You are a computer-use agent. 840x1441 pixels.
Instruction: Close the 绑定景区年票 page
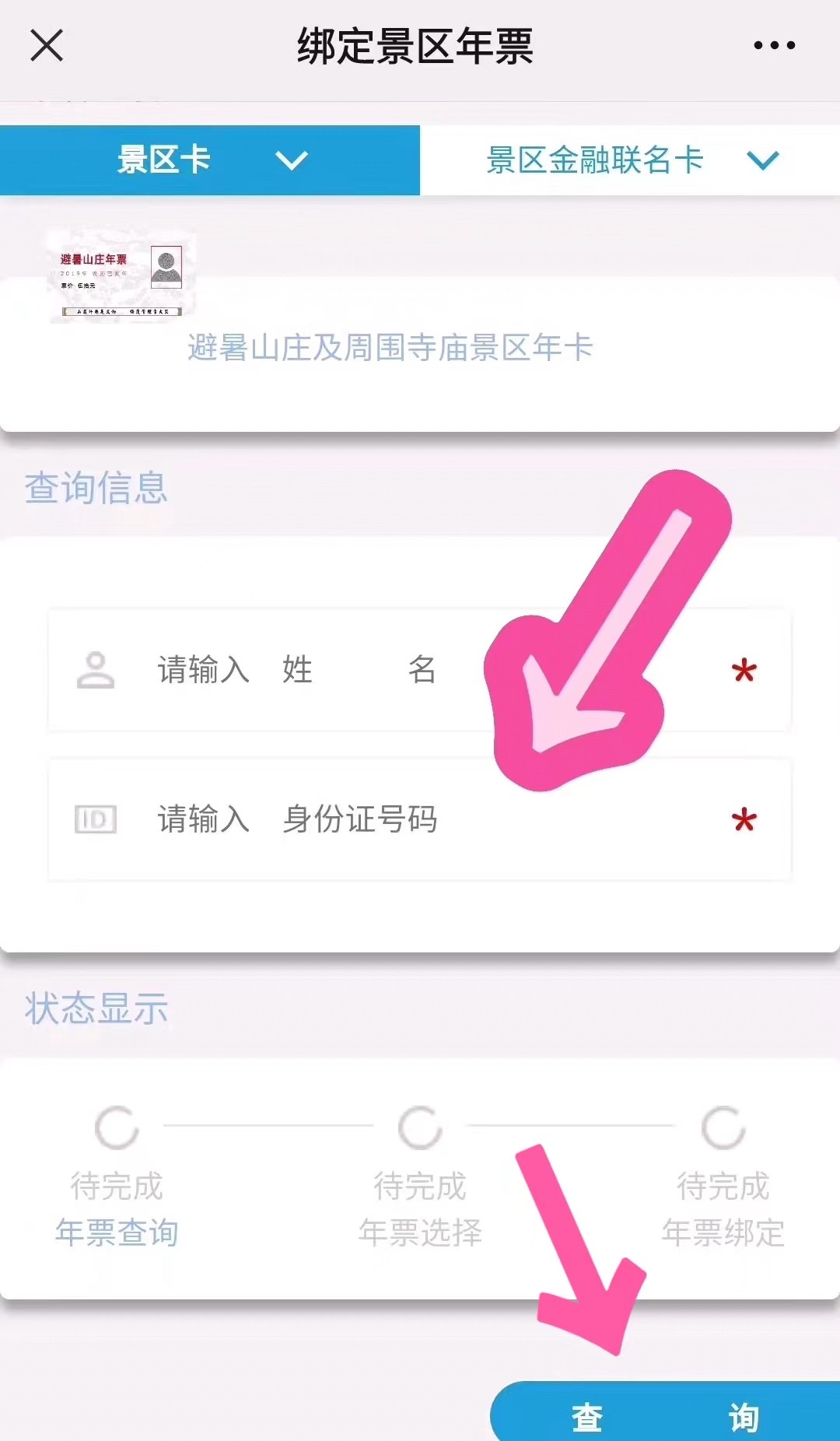pos(47,45)
